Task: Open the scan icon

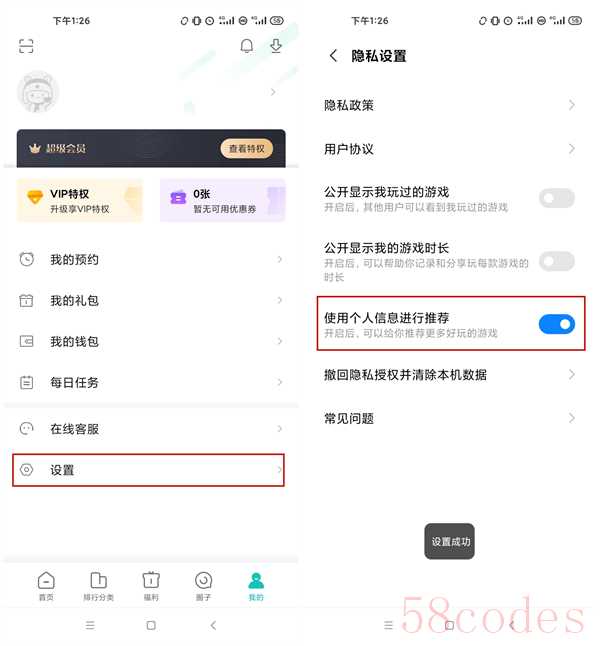Action: pyautogui.click(x=26, y=46)
